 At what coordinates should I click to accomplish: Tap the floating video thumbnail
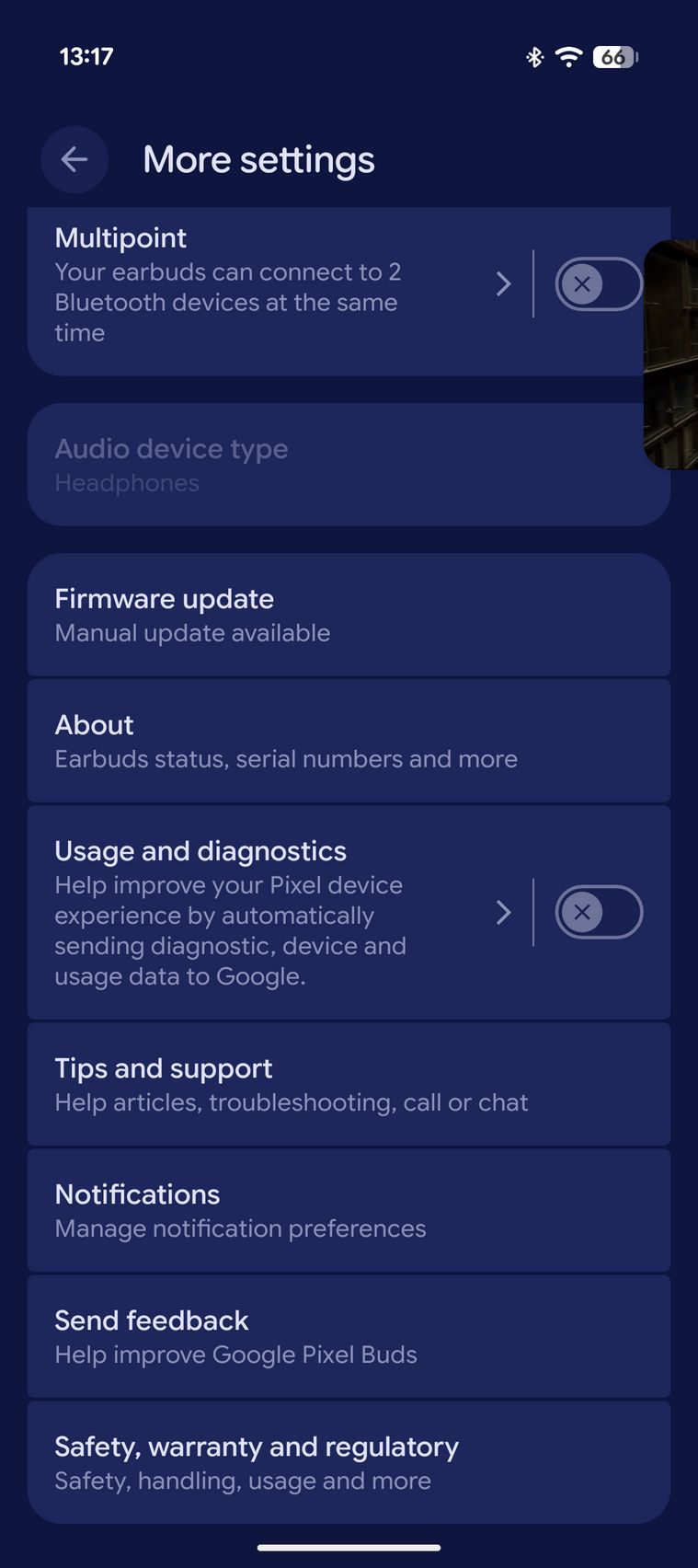click(672, 354)
